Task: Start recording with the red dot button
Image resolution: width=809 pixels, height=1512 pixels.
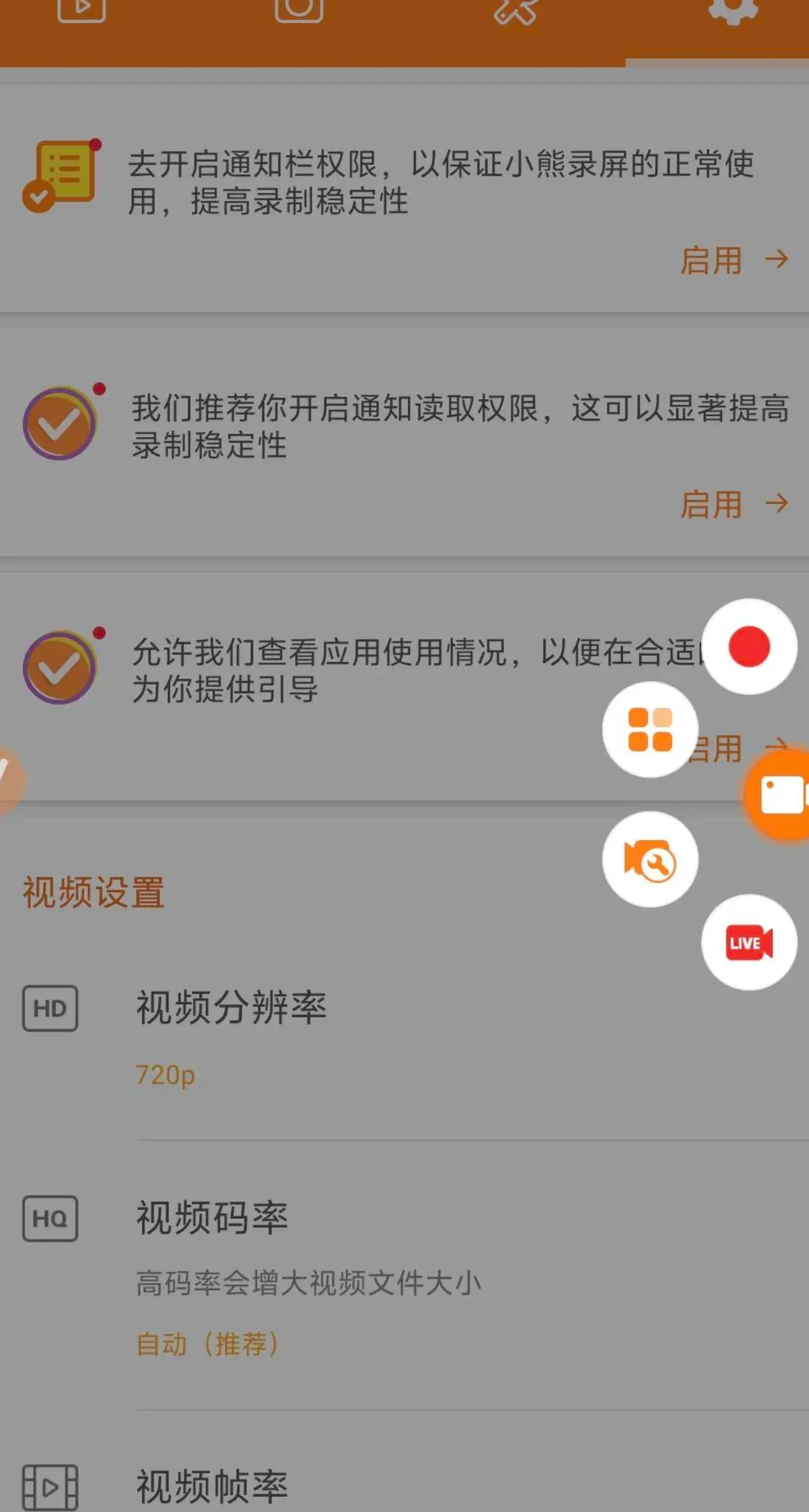Action: click(x=749, y=647)
